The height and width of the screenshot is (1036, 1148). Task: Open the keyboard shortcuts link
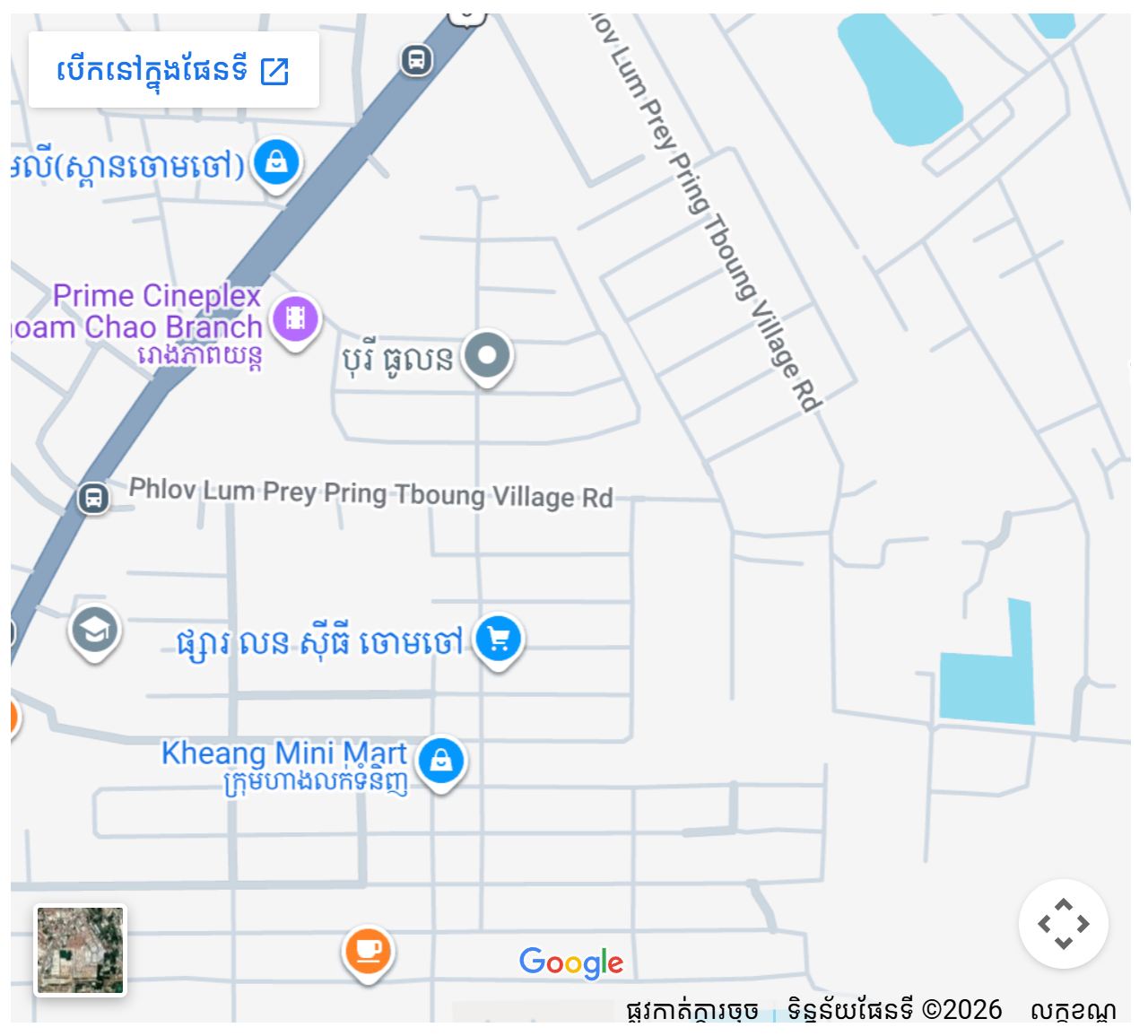coord(692,1011)
